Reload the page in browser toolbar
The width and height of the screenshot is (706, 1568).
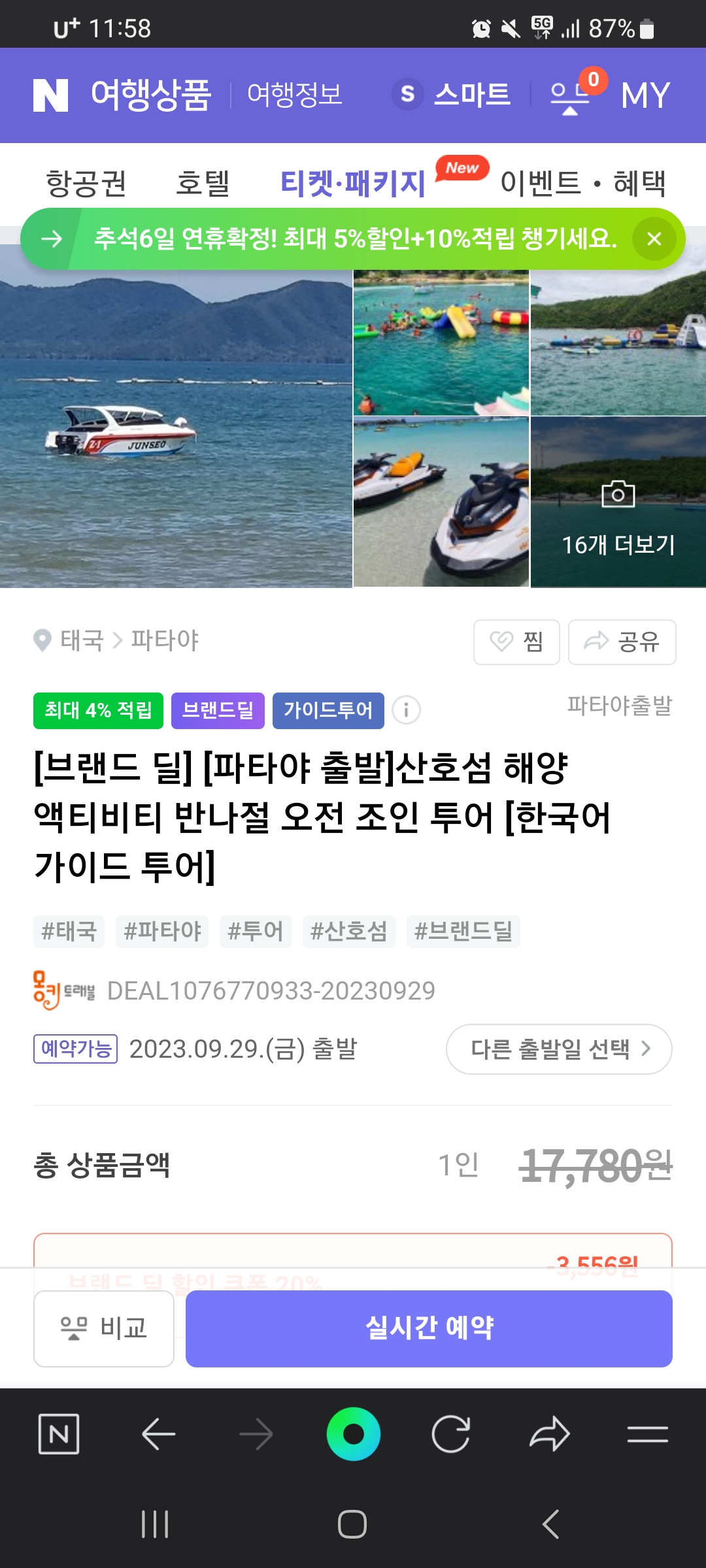[451, 1434]
